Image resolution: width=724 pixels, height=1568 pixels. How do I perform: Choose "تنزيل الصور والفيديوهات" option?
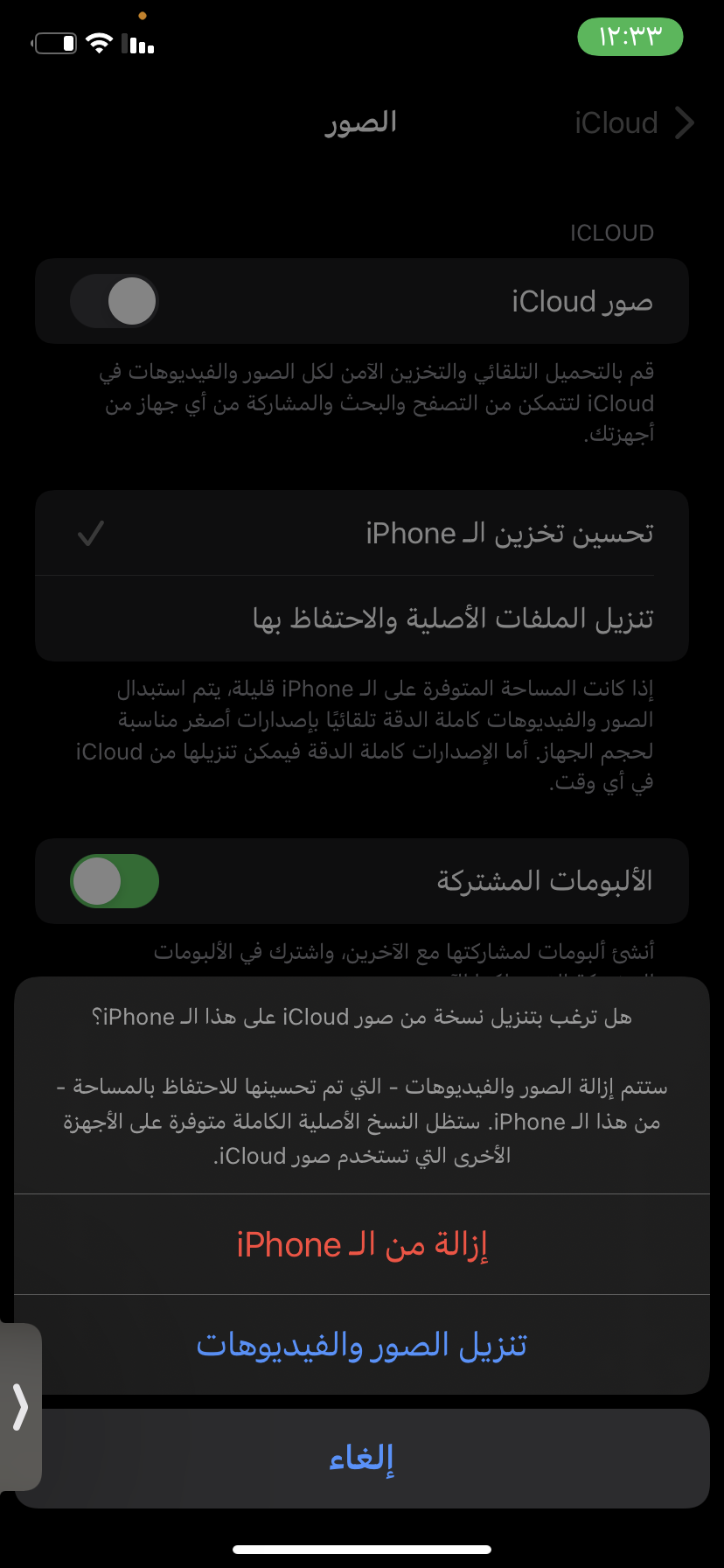point(362,1345)
